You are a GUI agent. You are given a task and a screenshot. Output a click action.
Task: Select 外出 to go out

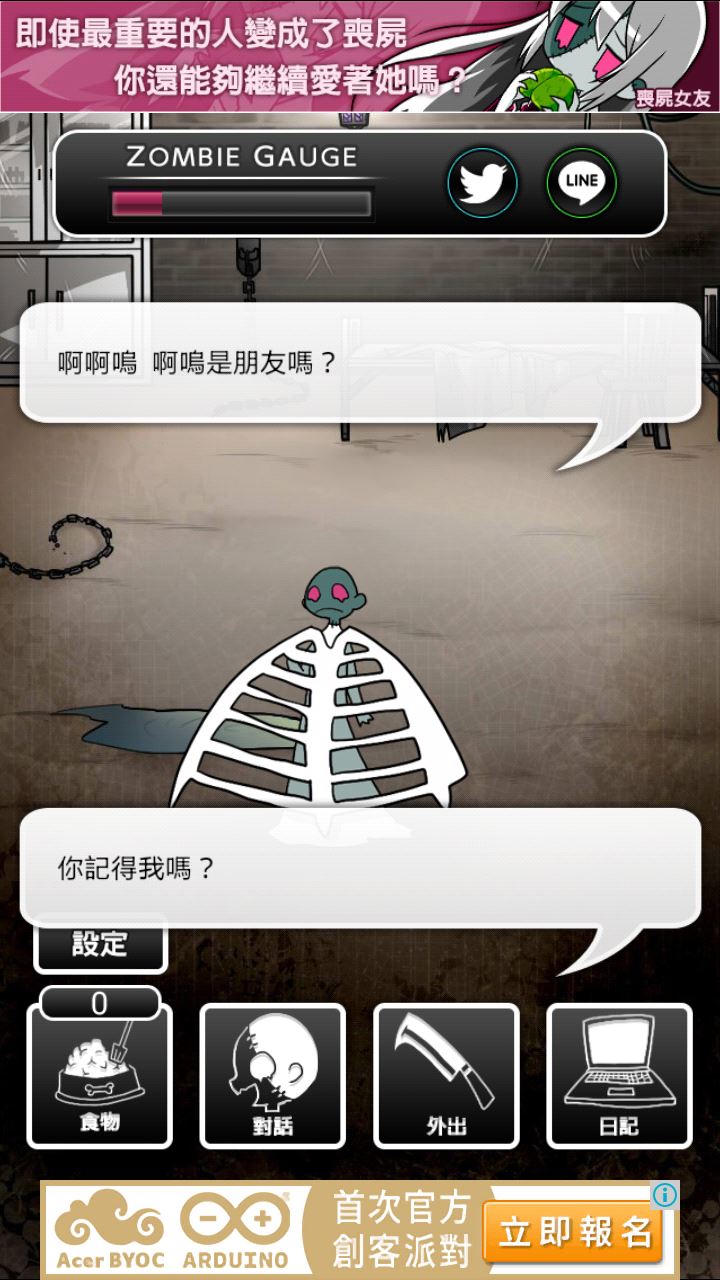(446, 1076)
